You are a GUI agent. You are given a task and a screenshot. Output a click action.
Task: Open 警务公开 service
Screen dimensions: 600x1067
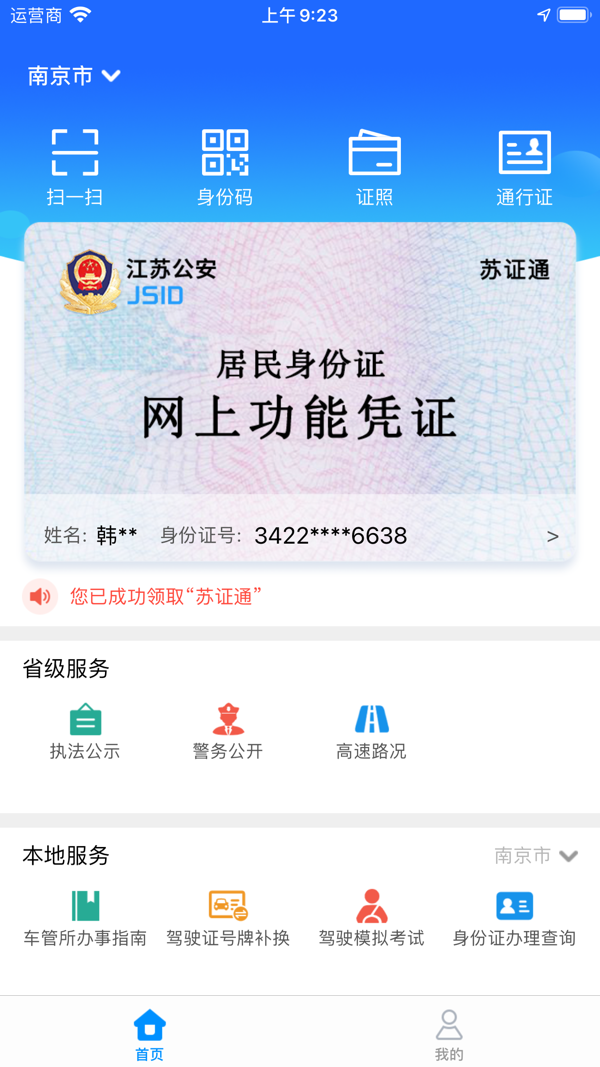tap(228, 731)
